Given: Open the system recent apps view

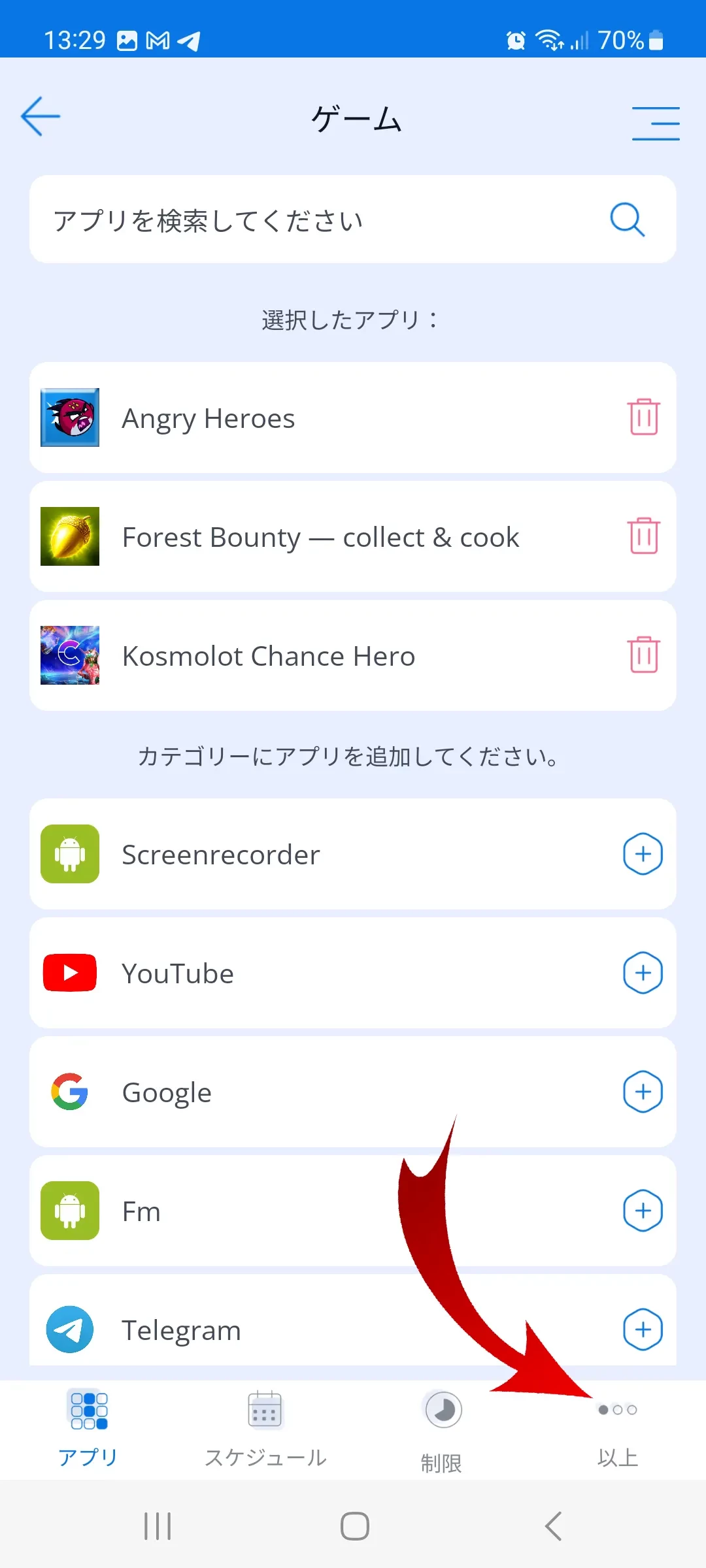Looking at the screenshot, I should 158,1526.
